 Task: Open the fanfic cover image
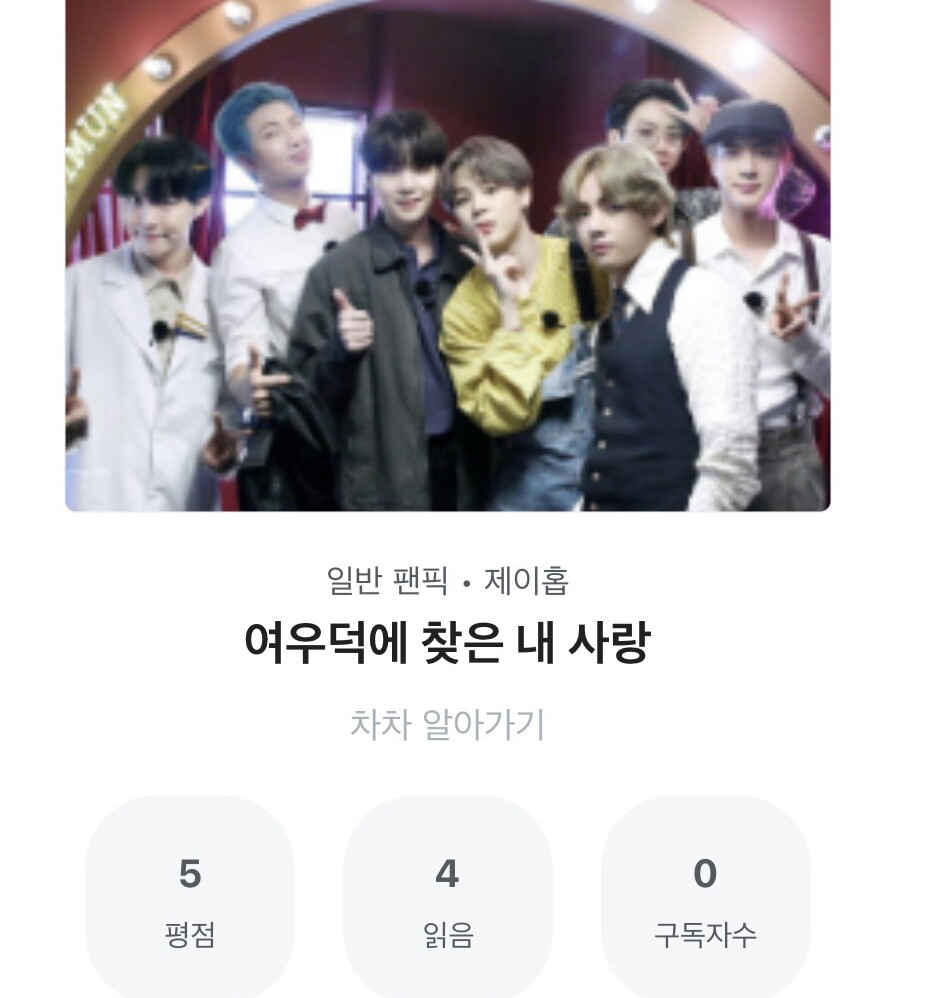(x=448, y=255)
